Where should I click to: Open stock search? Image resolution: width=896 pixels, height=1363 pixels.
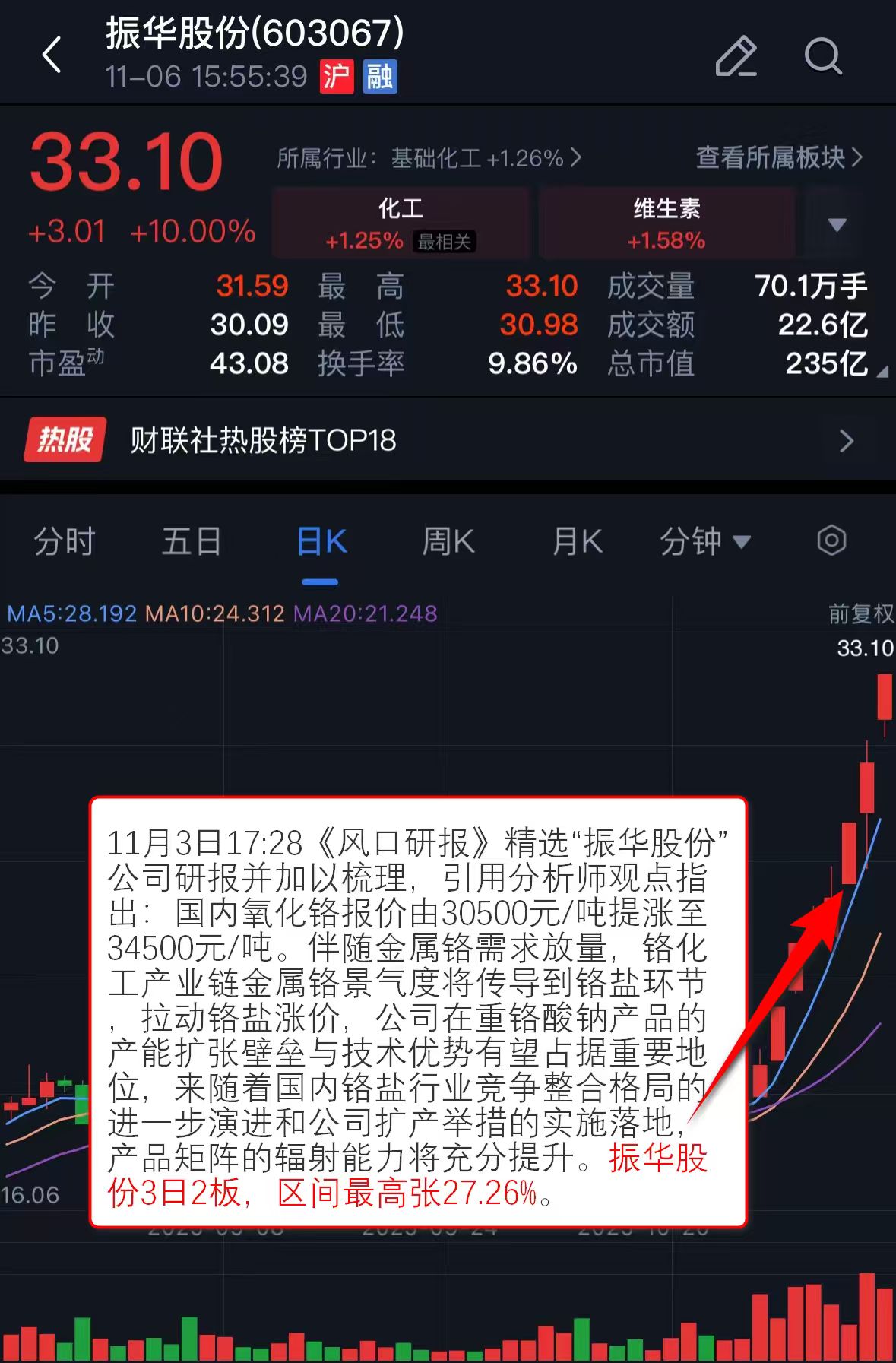click(823, 55)
